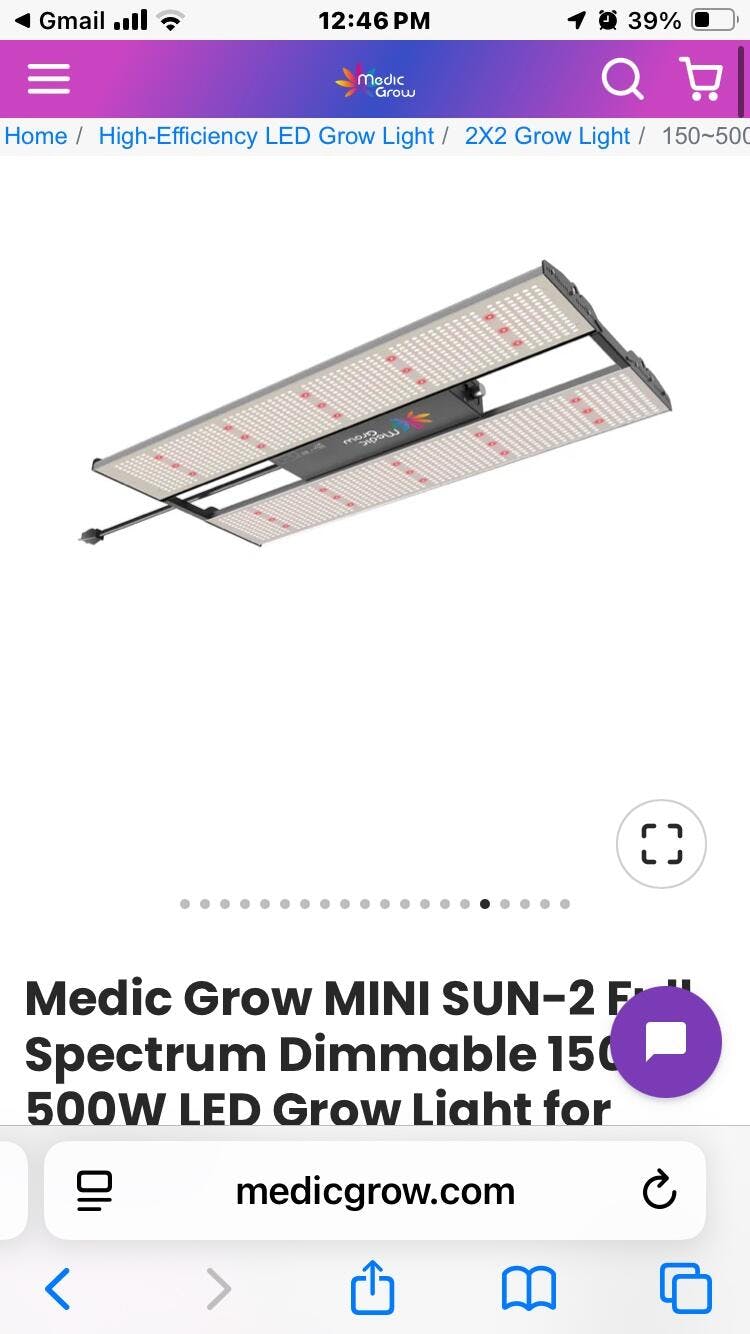Reload the current page
The width and height of the screenshot is (750, 1334).
tap(659, 1191)
